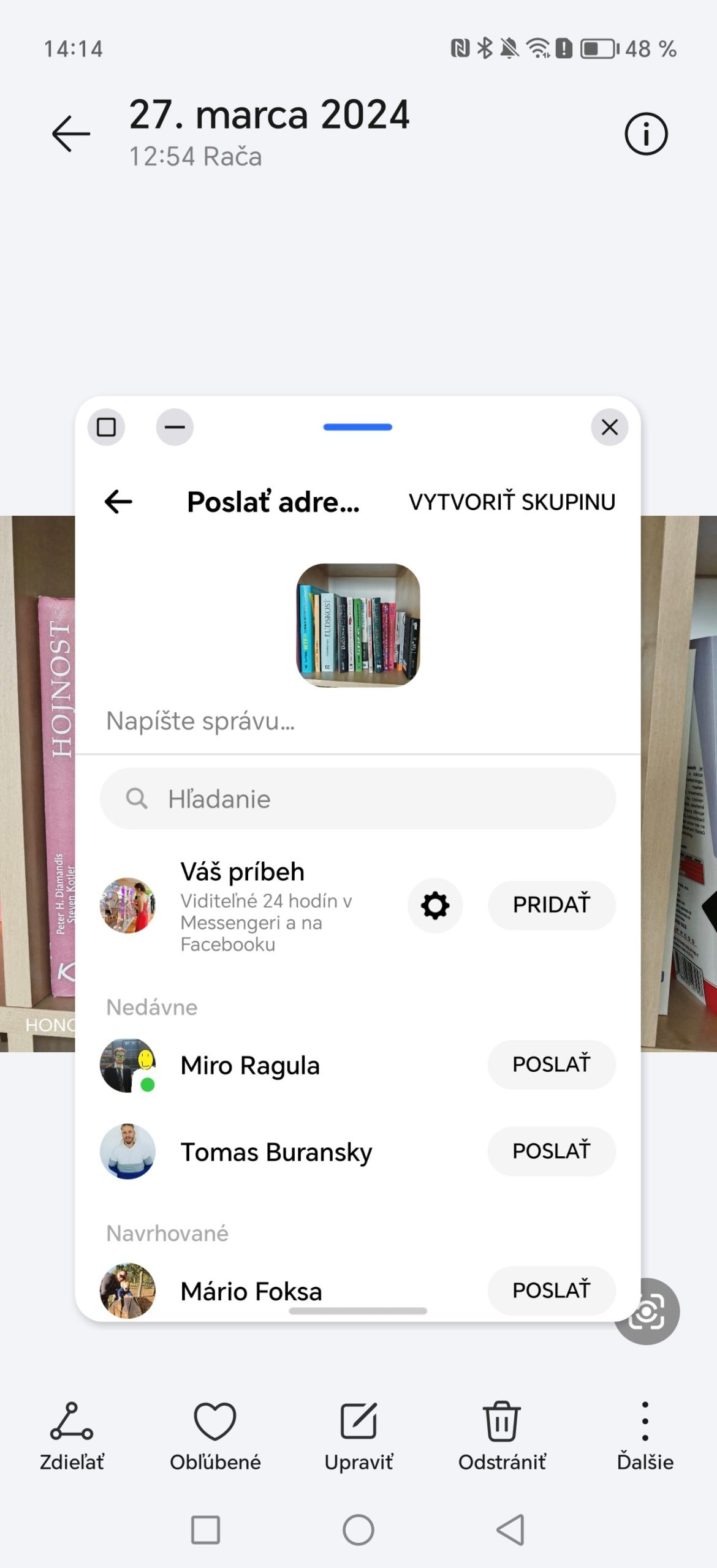Return to gallery with the back arrow
Image resolution: width=717 pixels, height=1568 pixels.
pos(71,134)
